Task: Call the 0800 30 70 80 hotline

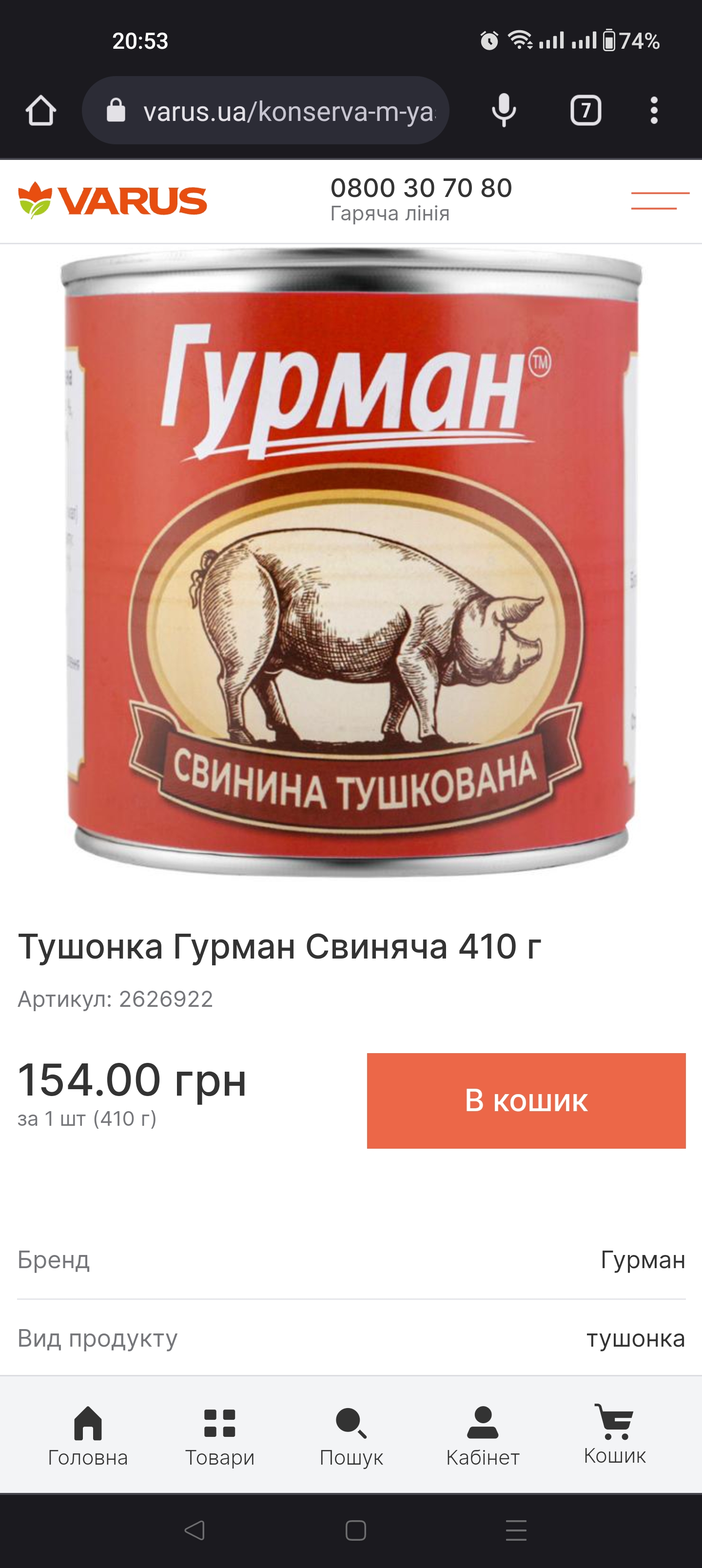Action: tap(421, 189)
